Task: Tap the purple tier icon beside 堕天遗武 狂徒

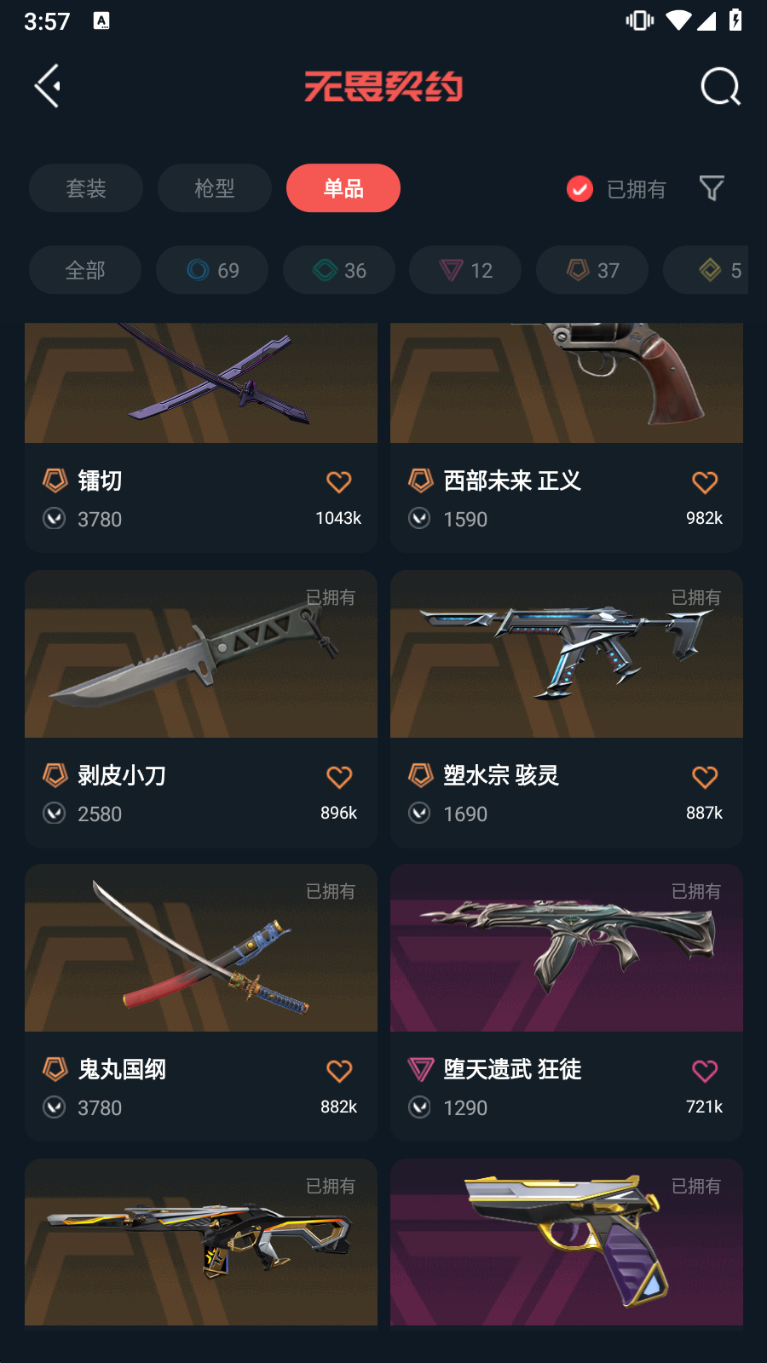Action: point(419,1070)
